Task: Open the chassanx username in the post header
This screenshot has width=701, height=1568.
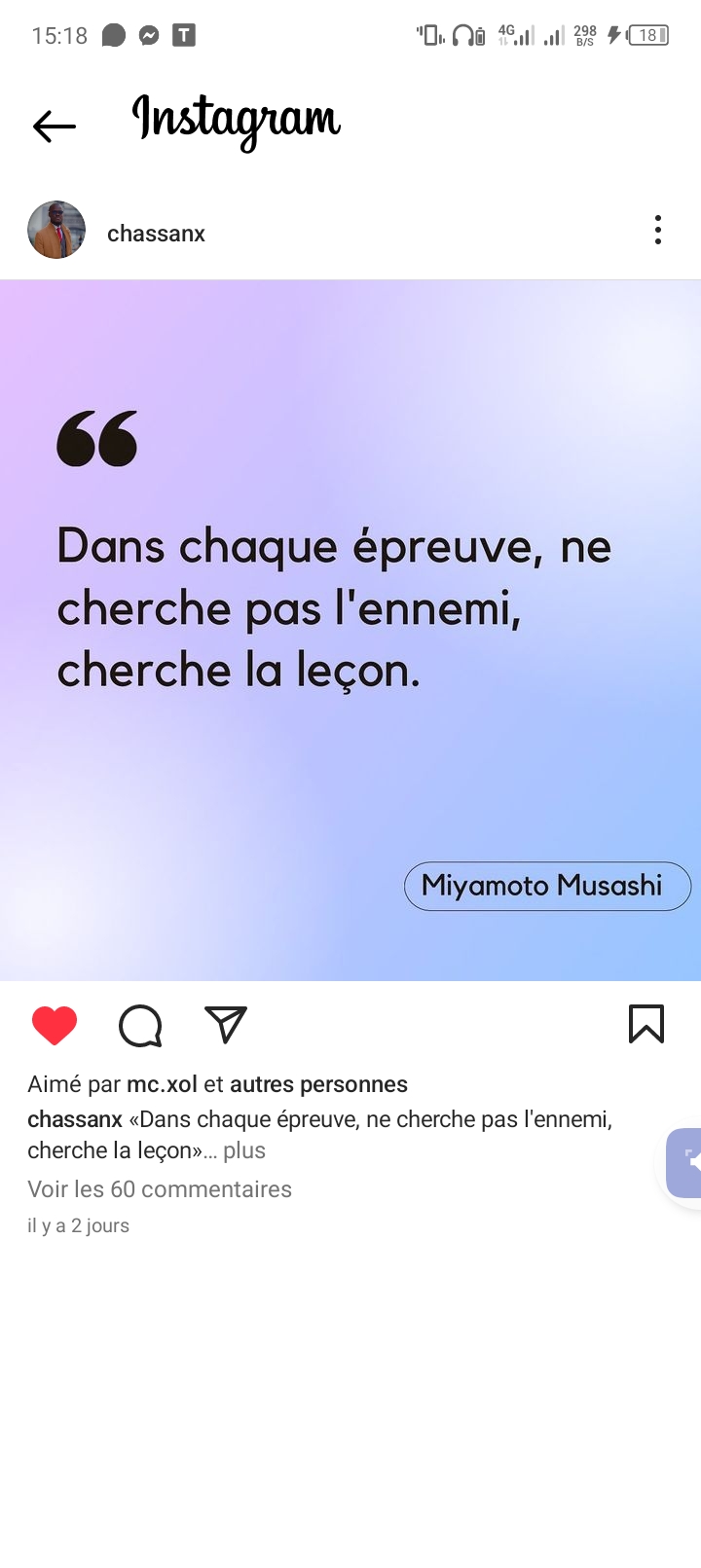Action: click(156, 234)
